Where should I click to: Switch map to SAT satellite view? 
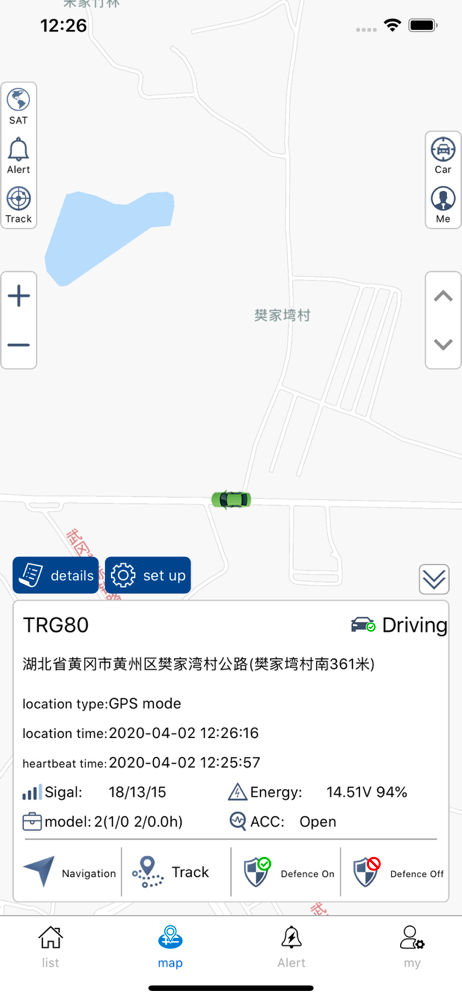[19, 106]
